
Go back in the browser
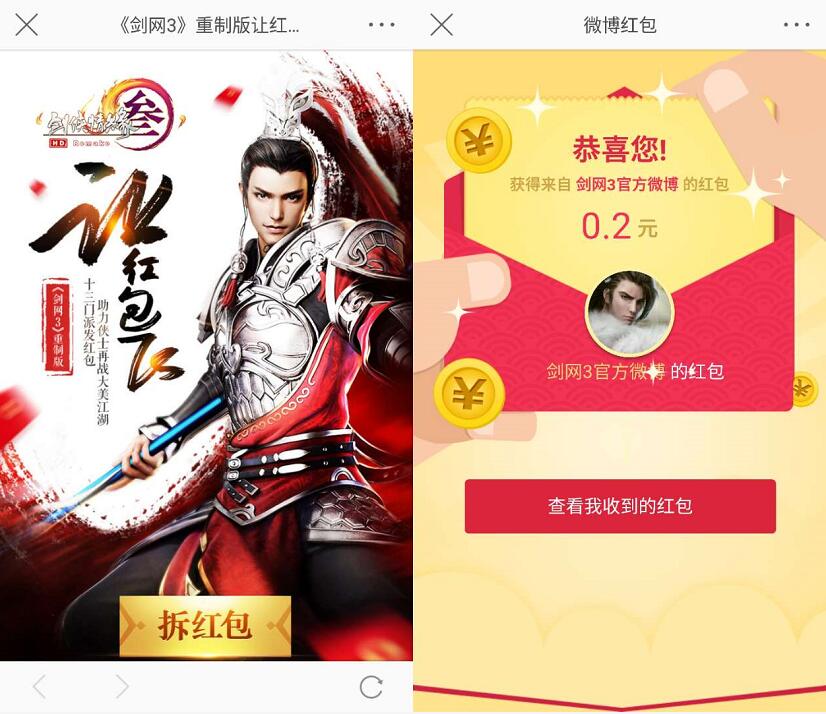click(39, 686)
